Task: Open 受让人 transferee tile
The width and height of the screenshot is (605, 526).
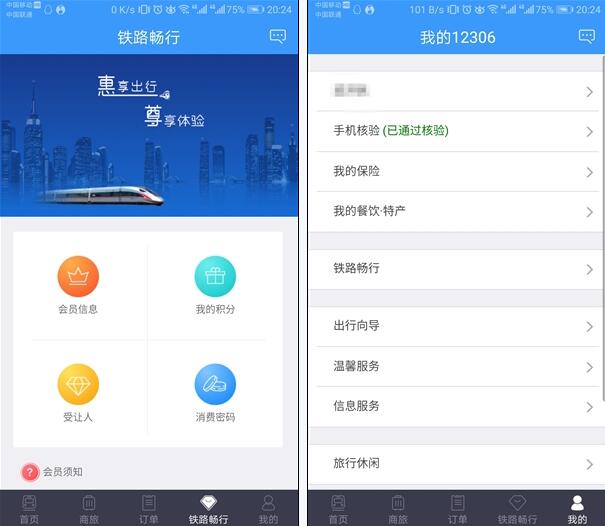Action: pos(78,392)
